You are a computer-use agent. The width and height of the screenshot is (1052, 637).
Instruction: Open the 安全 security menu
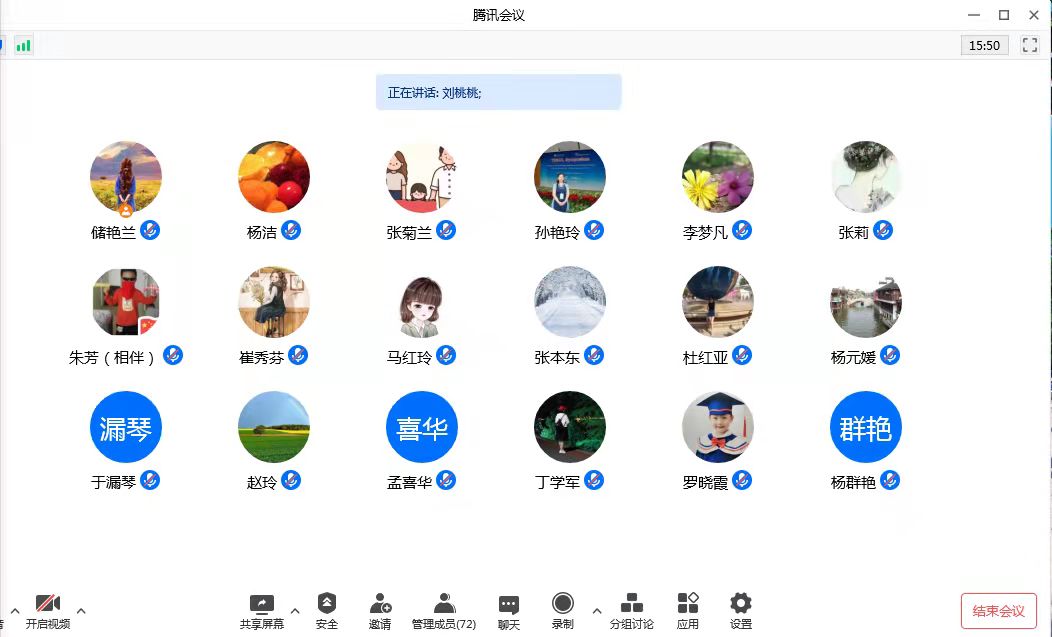327,611
